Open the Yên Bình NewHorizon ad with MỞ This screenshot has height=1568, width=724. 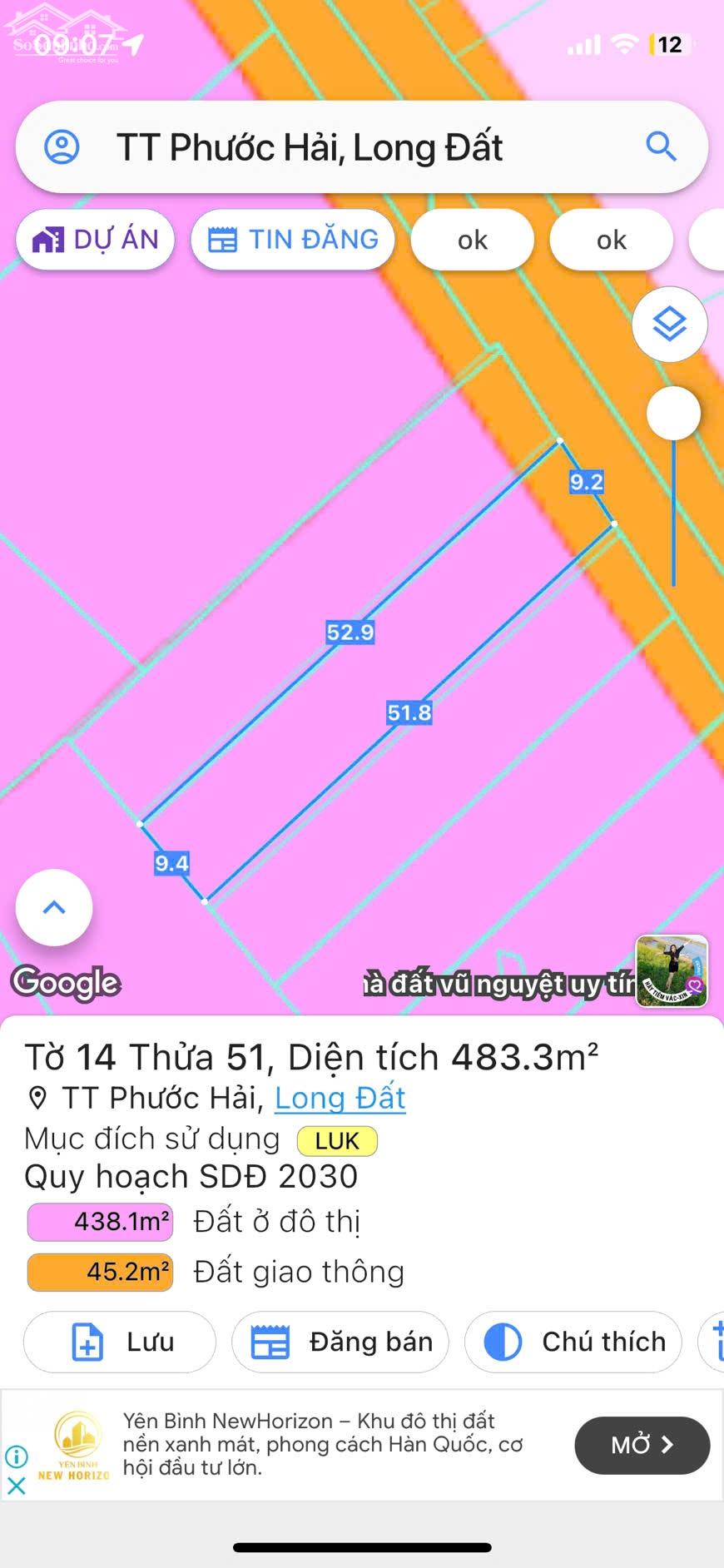tap(642, 1445)
